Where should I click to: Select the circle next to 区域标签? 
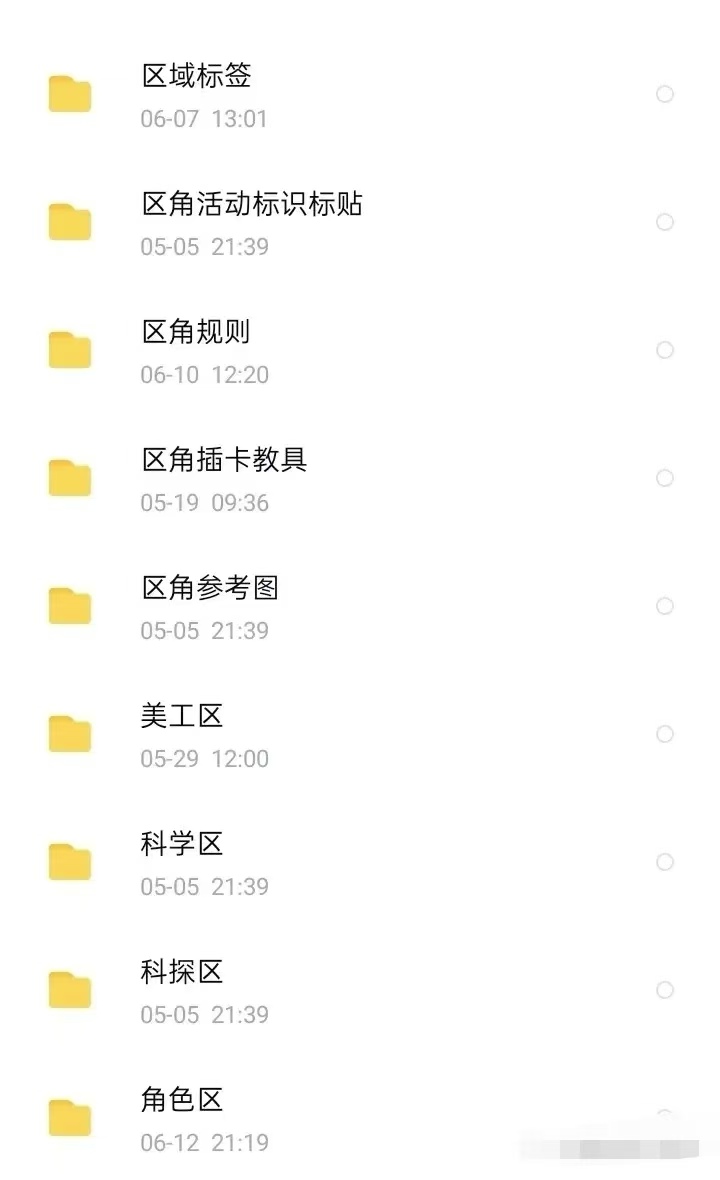click(x=664, y=94)
